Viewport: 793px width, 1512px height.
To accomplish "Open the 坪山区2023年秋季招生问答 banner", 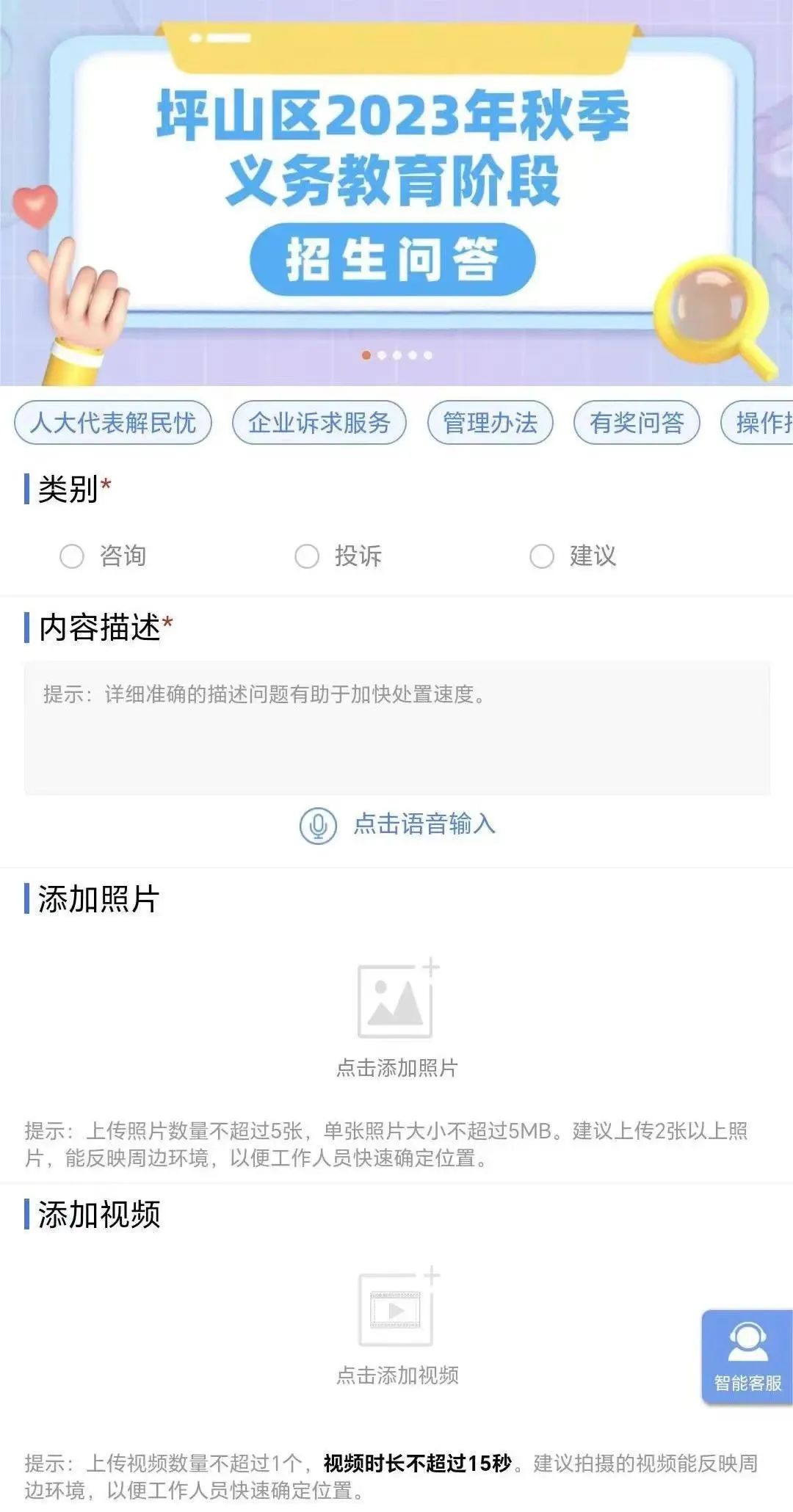I will [396, 192].
